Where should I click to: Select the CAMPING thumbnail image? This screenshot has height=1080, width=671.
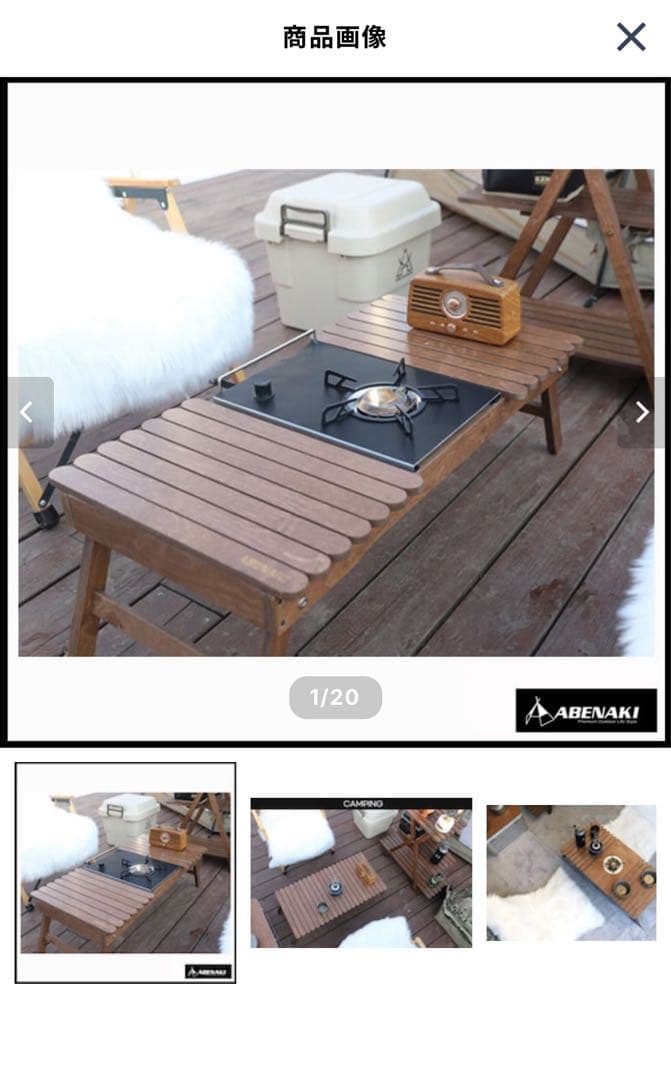point(361,873)
